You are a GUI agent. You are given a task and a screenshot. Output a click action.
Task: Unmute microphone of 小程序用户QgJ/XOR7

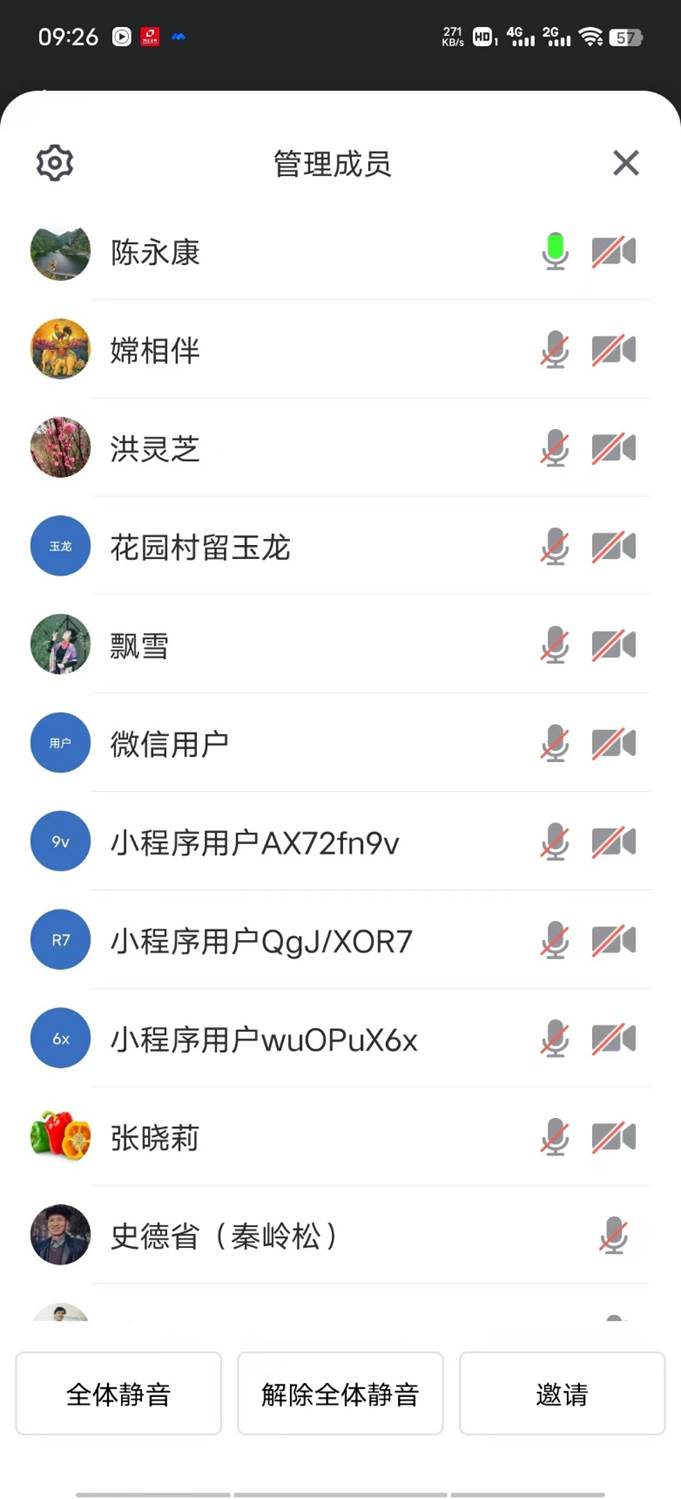[555, 941]
